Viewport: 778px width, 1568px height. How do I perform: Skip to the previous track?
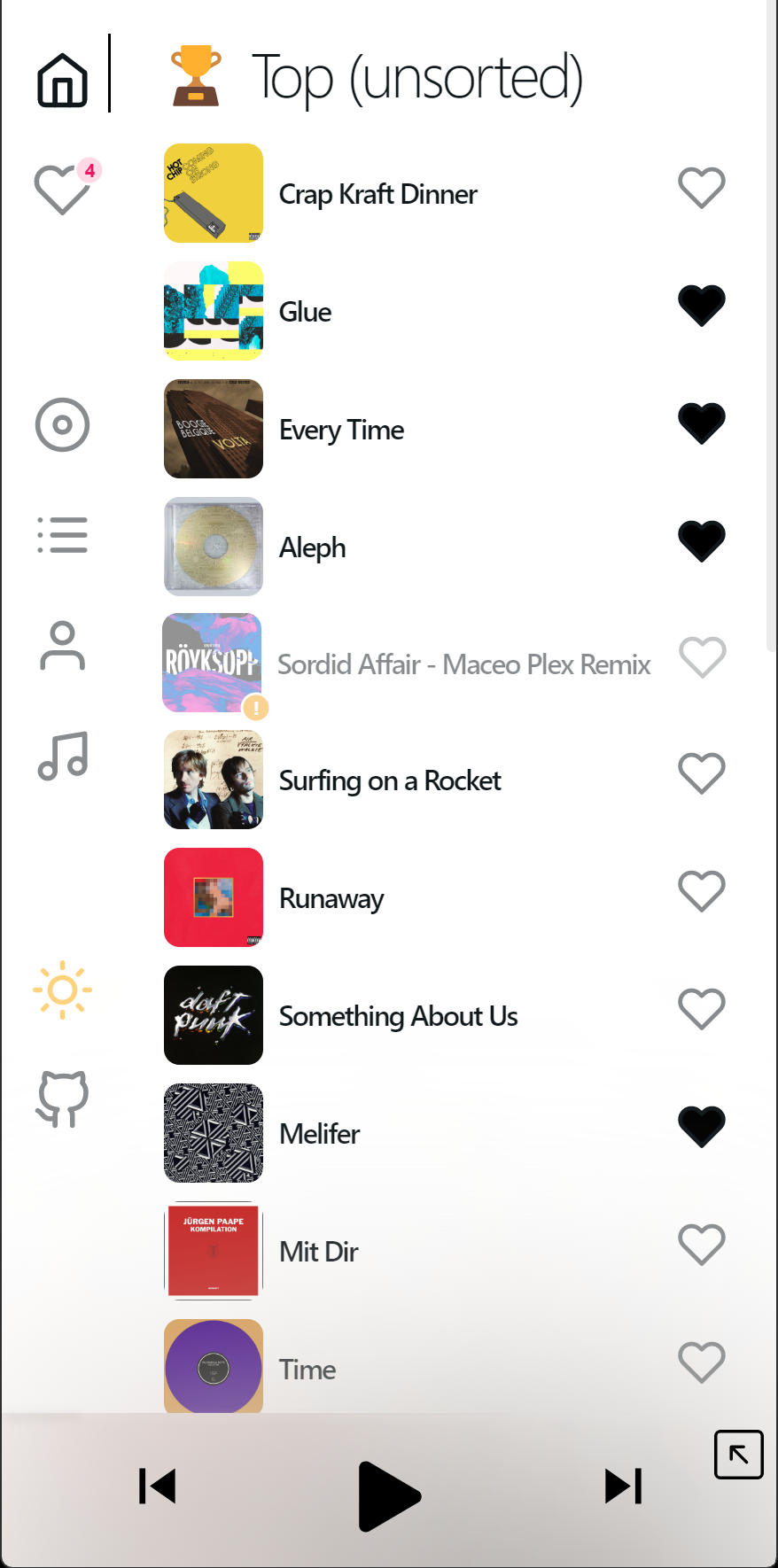coord(158,1486)
